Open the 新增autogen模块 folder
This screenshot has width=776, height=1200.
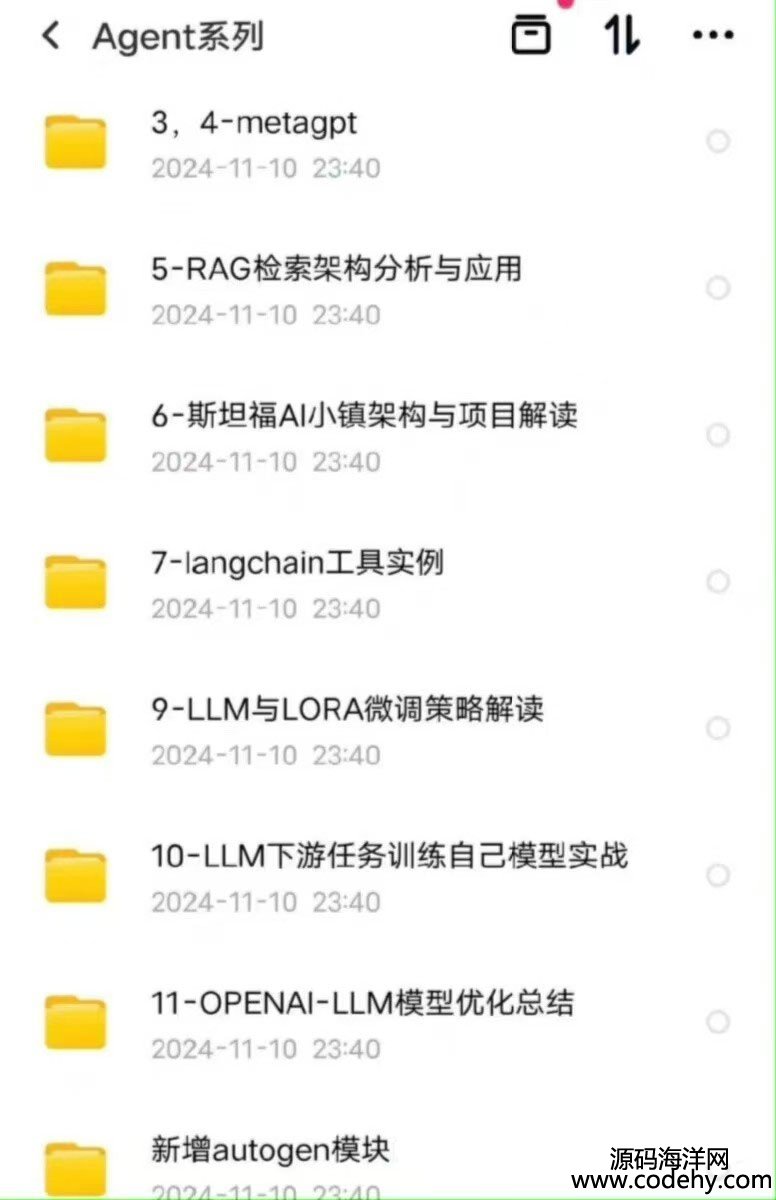coord(270,1149)
